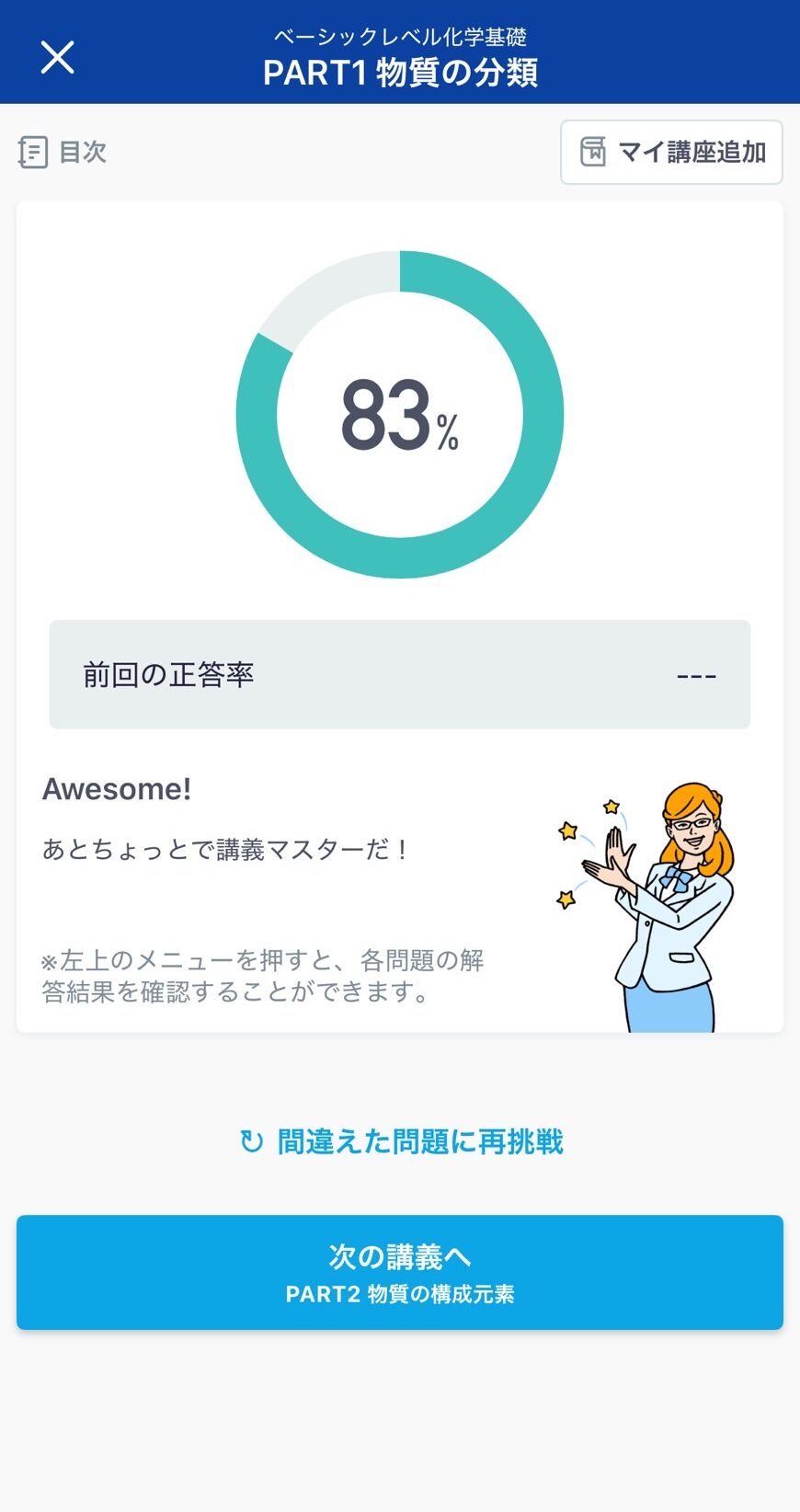This screenshot has width=800, height=1512.
Task: Open the 目次 table of contents
Action: pos(63,152)
